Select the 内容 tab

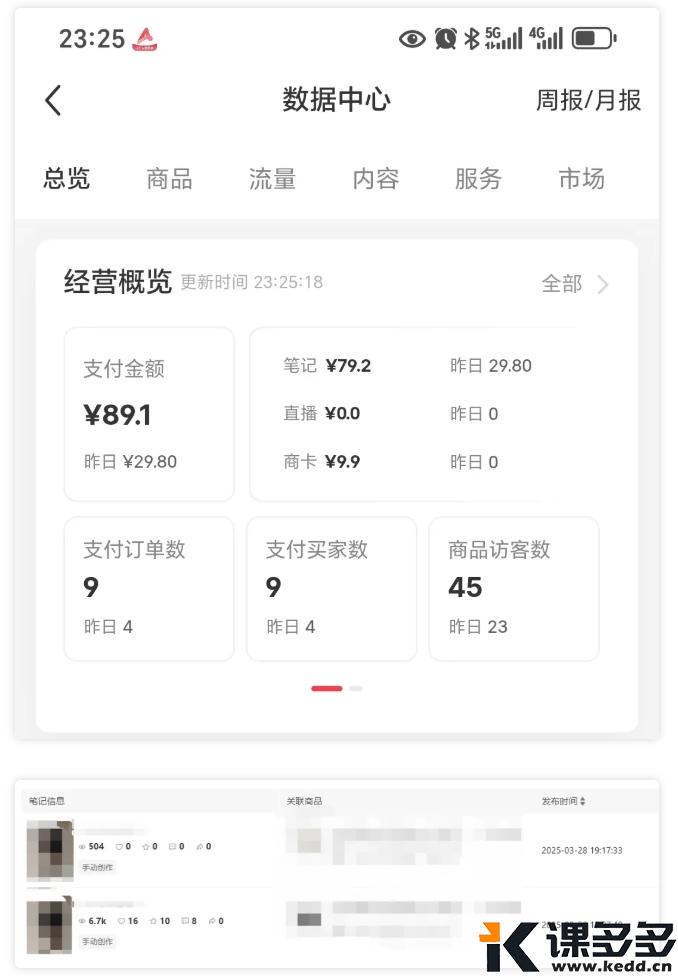click(376, 179)
